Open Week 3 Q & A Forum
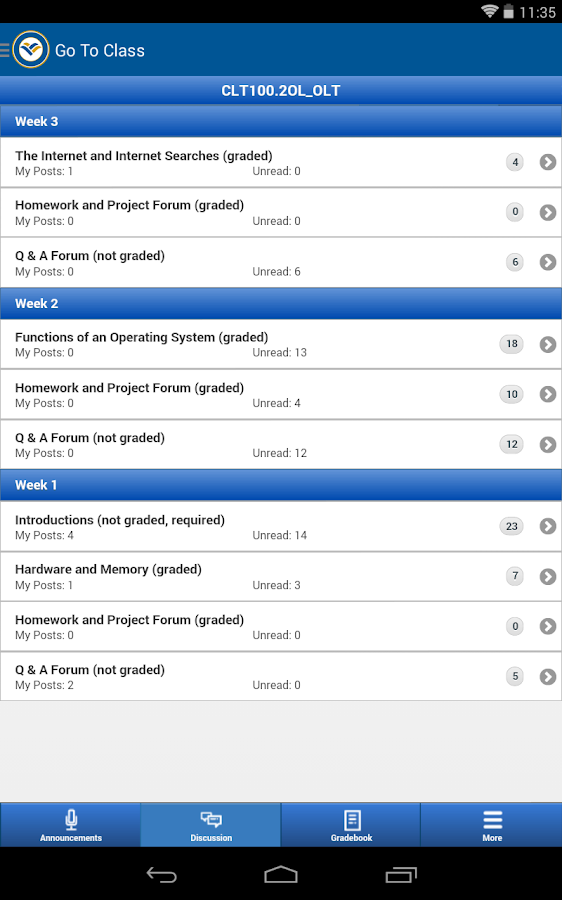Viewport: 562px width, 900px height. [x=281, y=263]
